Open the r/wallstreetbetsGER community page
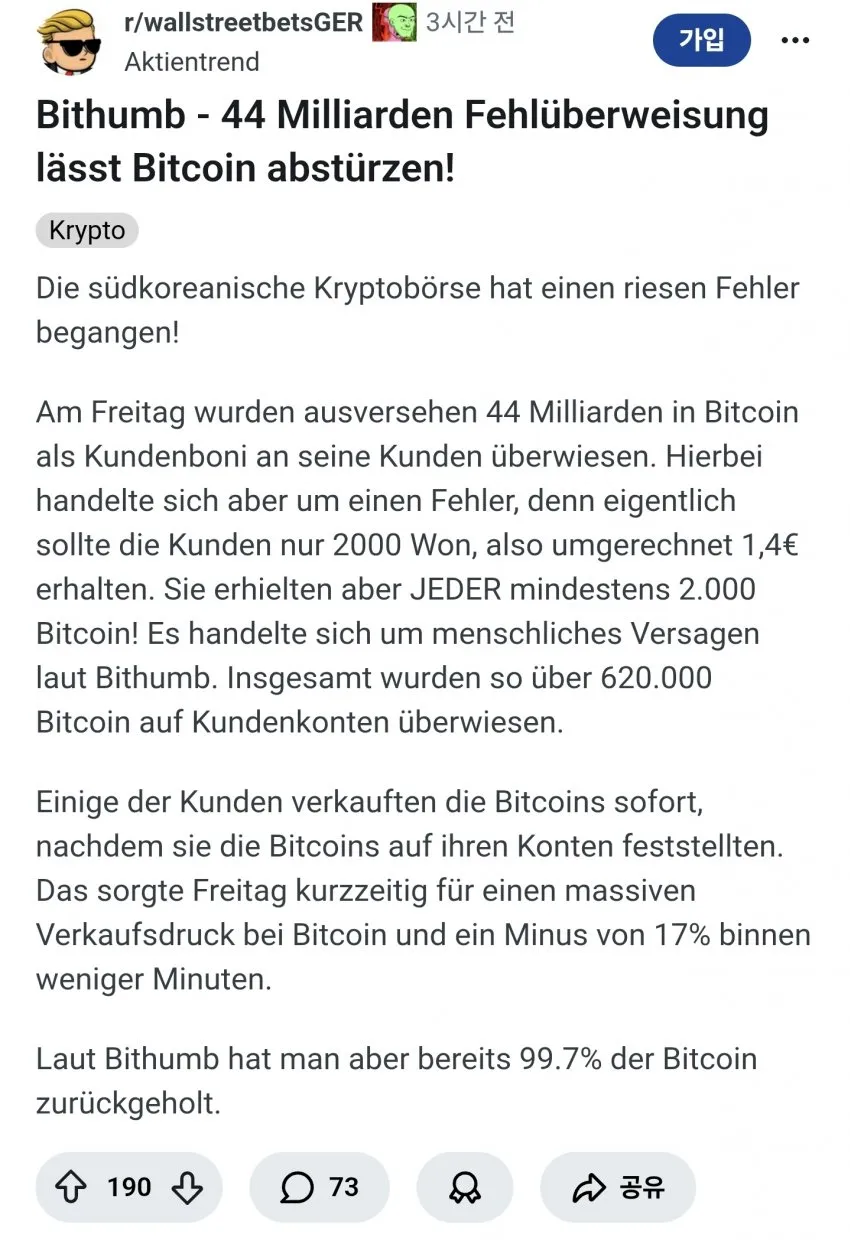This screenshot has height=1244, width=850. pos(242,23)
